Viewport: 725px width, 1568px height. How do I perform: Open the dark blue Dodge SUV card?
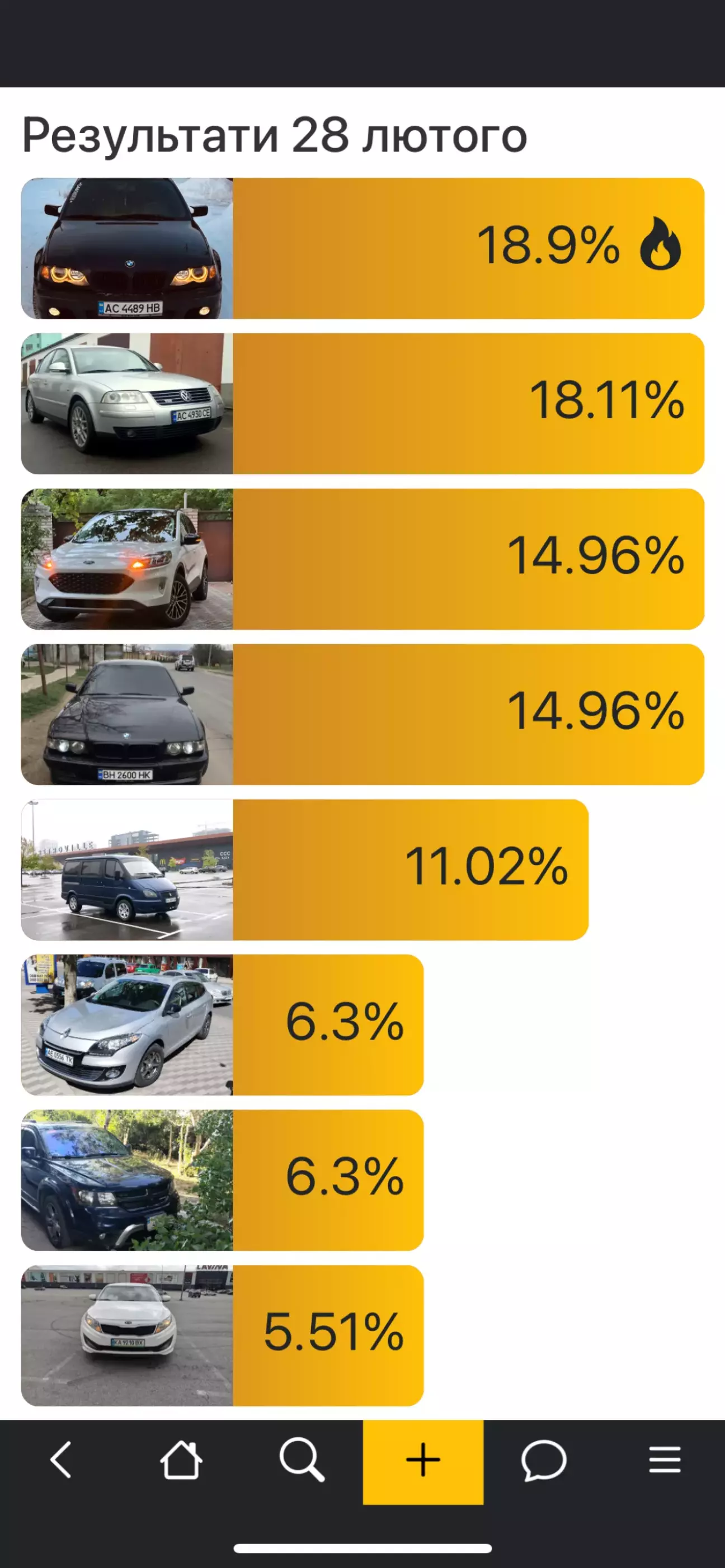tap(222, 1180)
